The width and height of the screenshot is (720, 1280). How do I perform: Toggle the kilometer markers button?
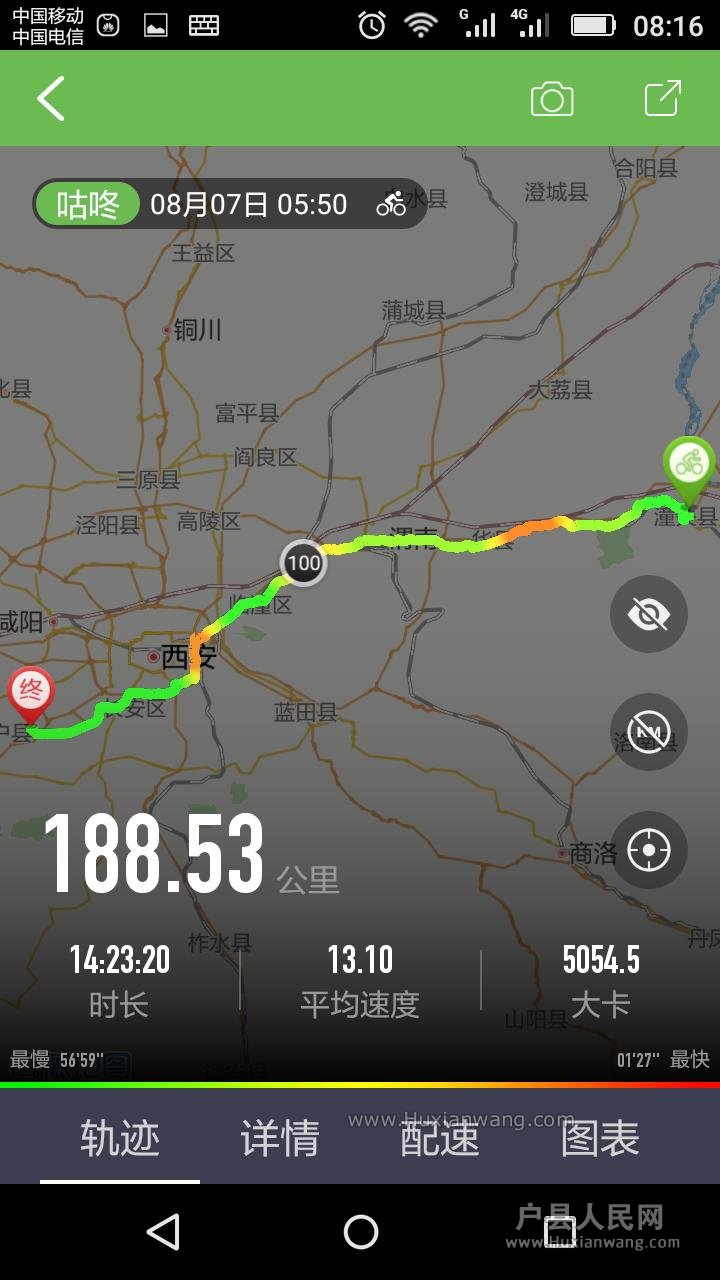click(x=649, y=732)
